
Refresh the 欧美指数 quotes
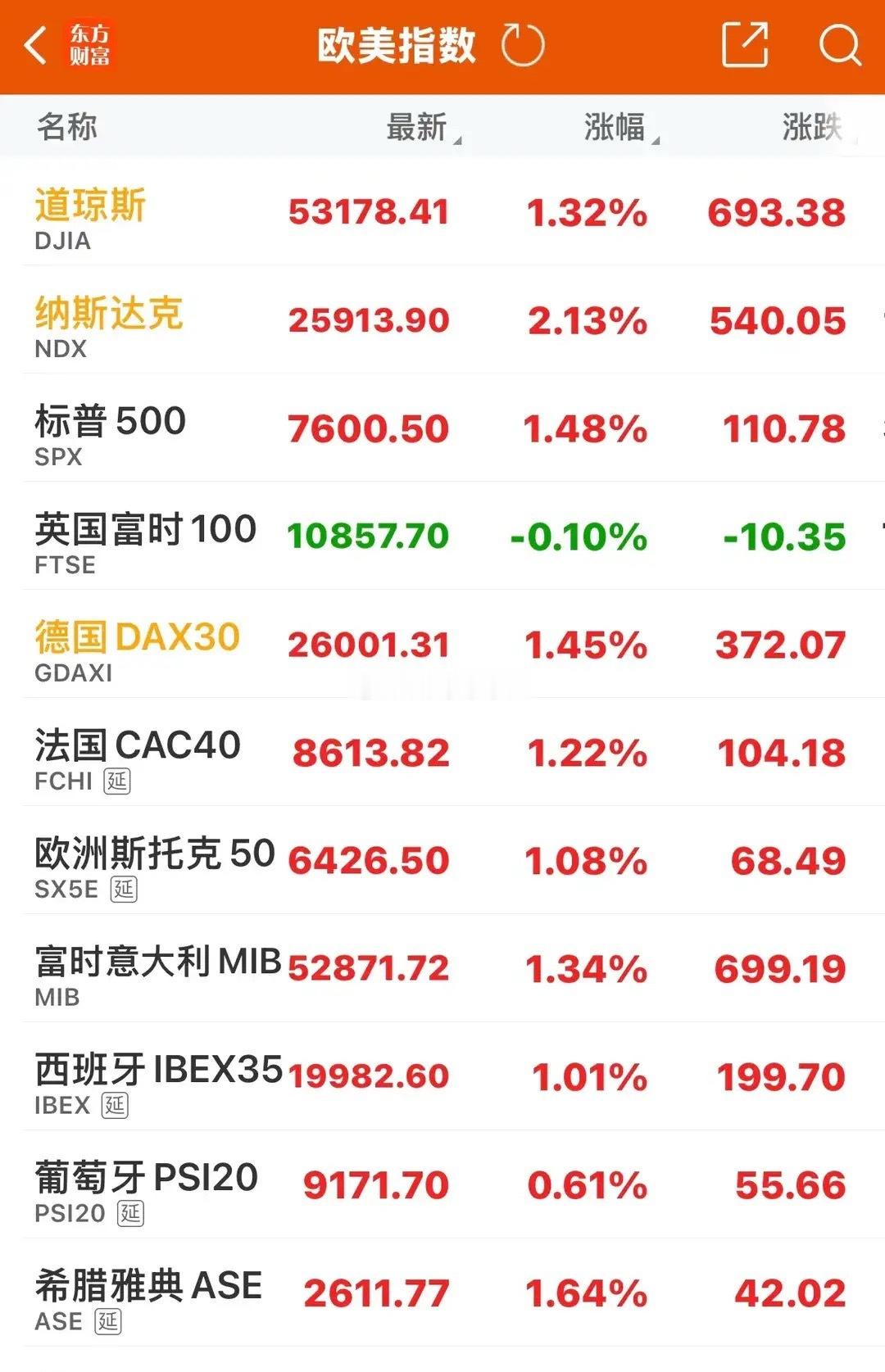click(523, 45)
